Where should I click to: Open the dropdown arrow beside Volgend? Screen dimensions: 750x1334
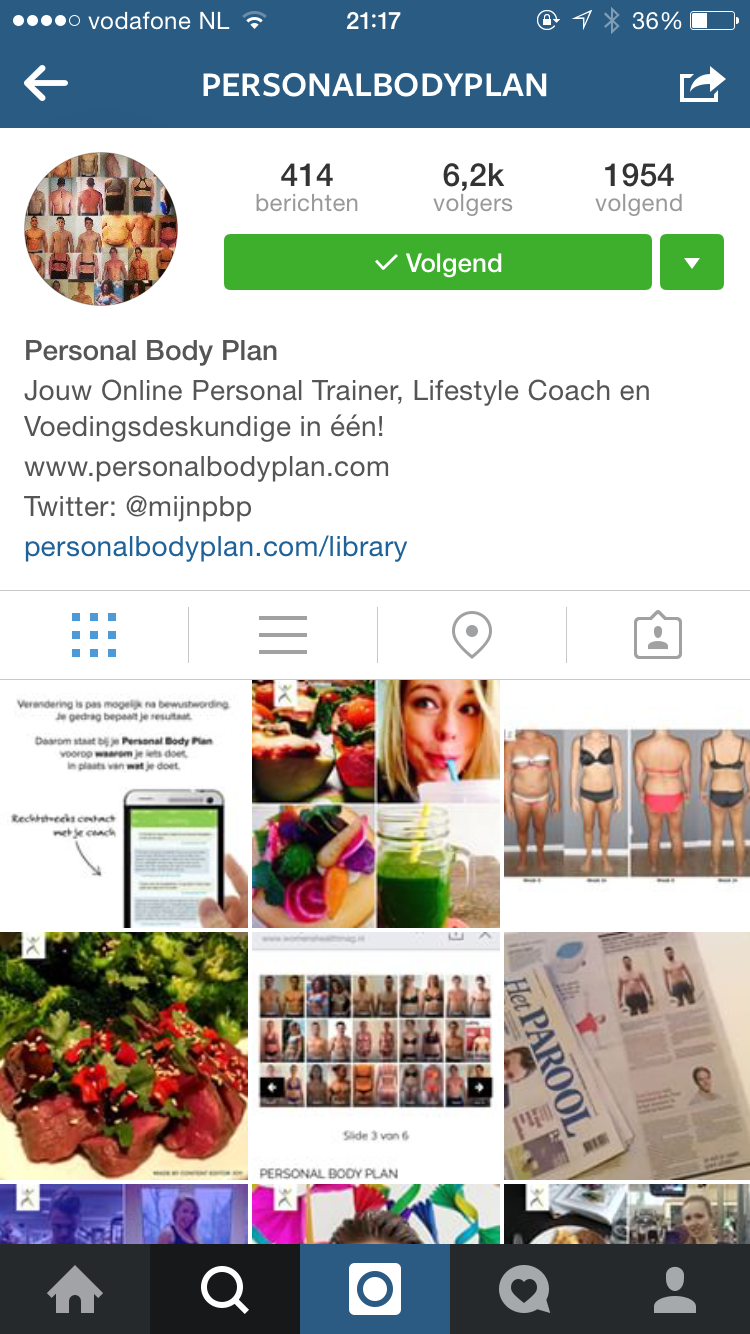pos(692,263)
